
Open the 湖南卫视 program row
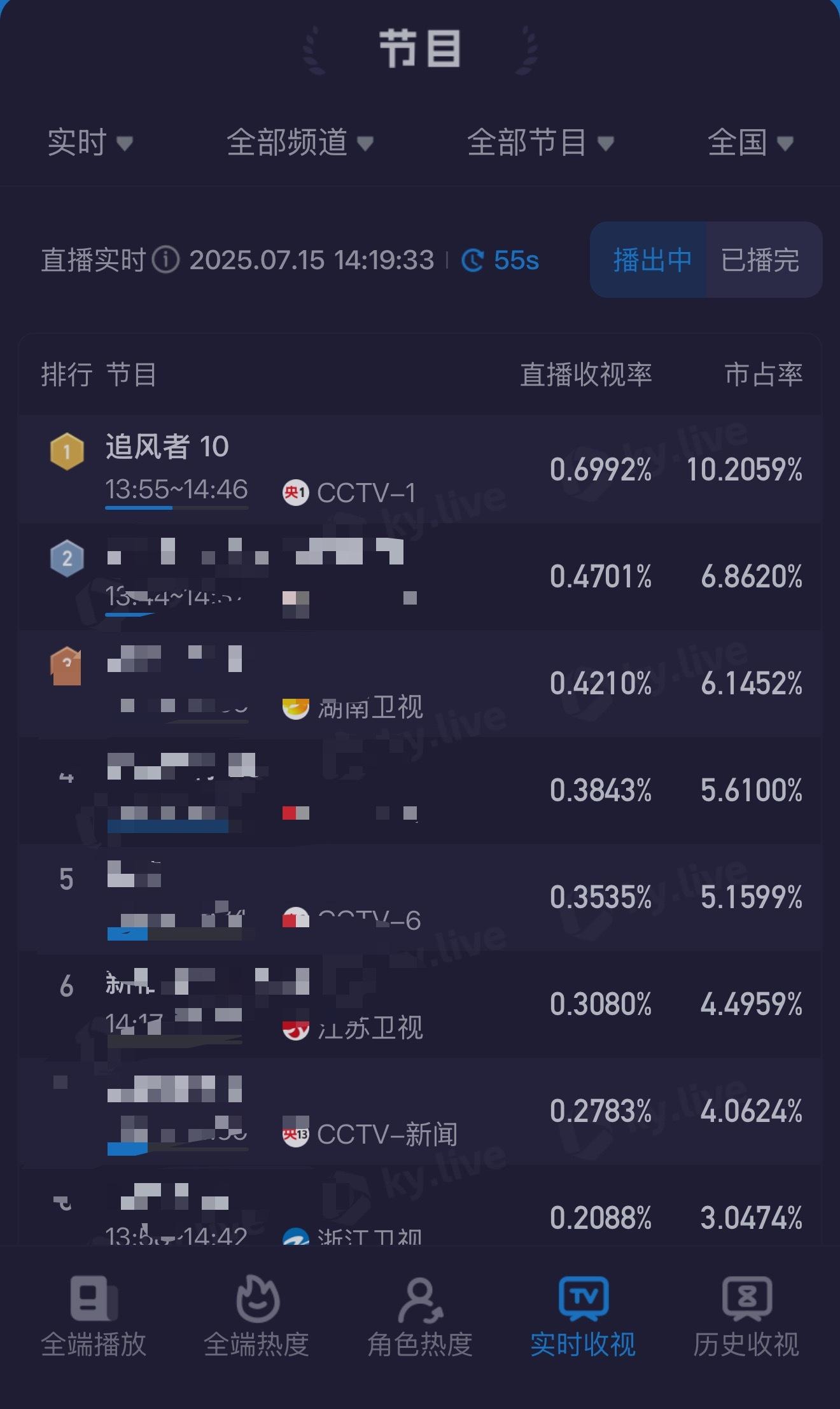[x=420, y=683]
